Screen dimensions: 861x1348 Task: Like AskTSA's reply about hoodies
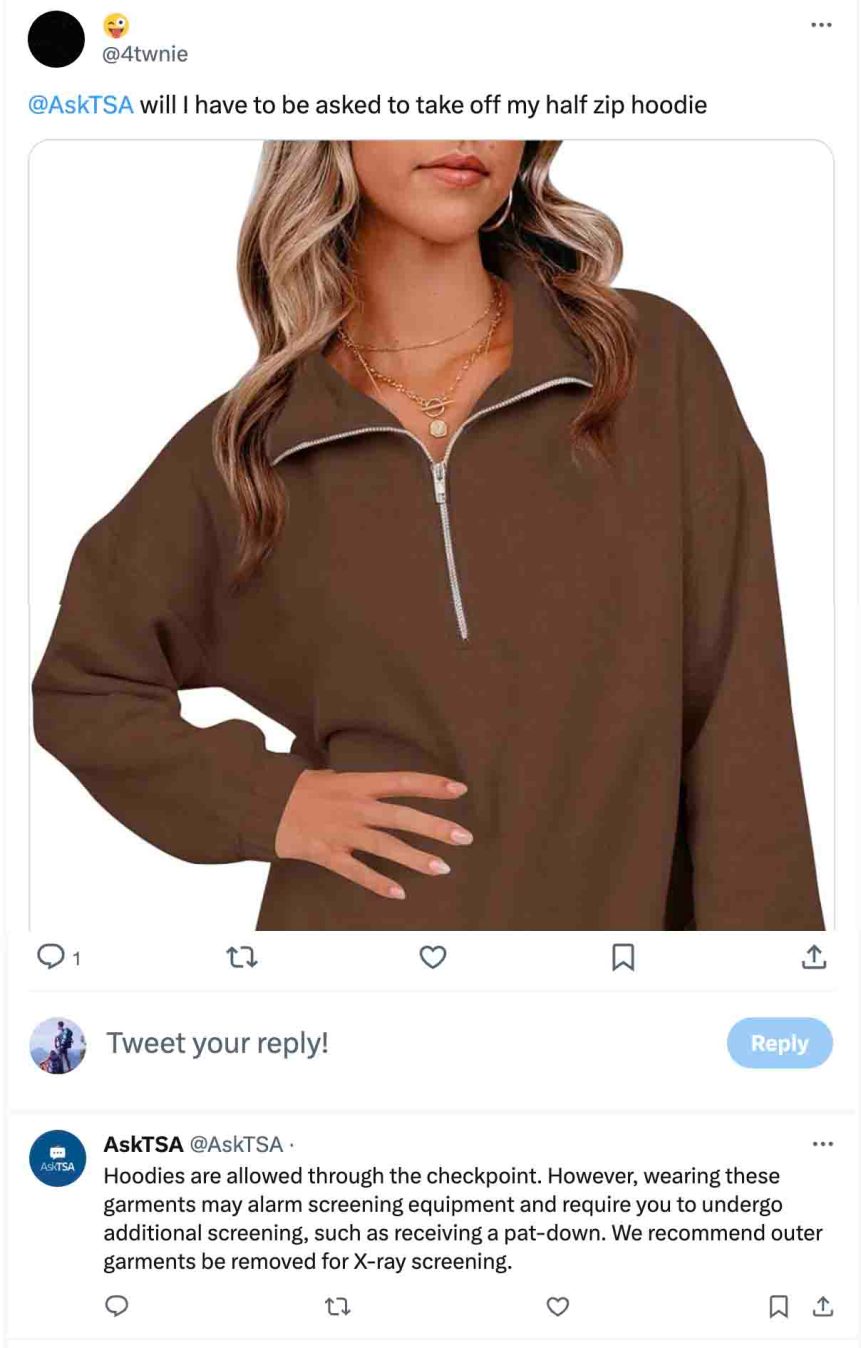(558, 1305)
